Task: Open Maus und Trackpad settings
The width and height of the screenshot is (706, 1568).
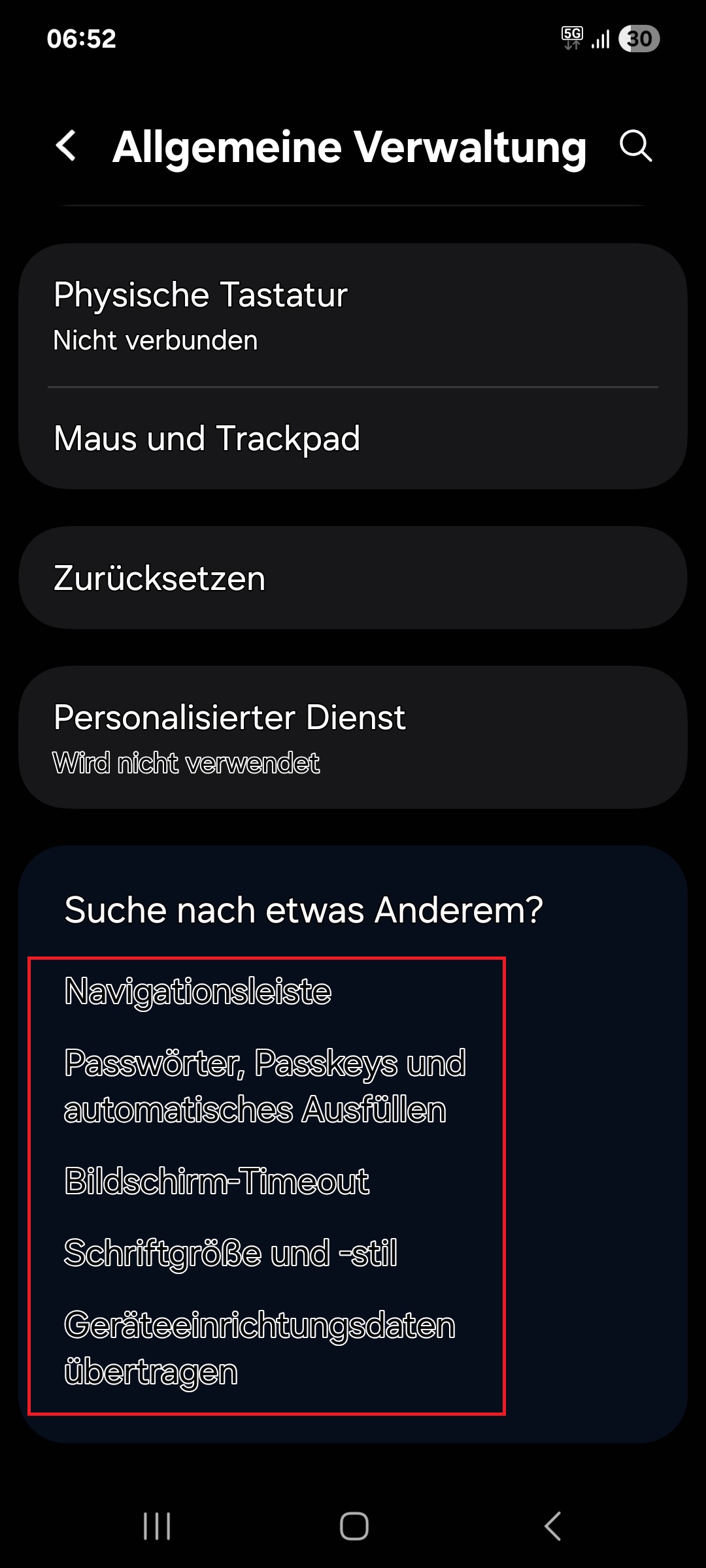Action: (x=353, y=438)
